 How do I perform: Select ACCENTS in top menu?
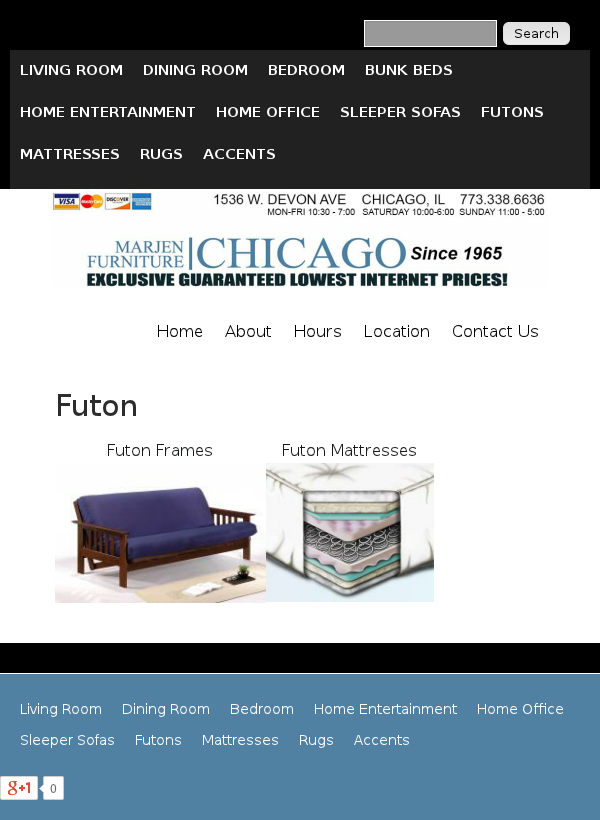tap(239, 154)
